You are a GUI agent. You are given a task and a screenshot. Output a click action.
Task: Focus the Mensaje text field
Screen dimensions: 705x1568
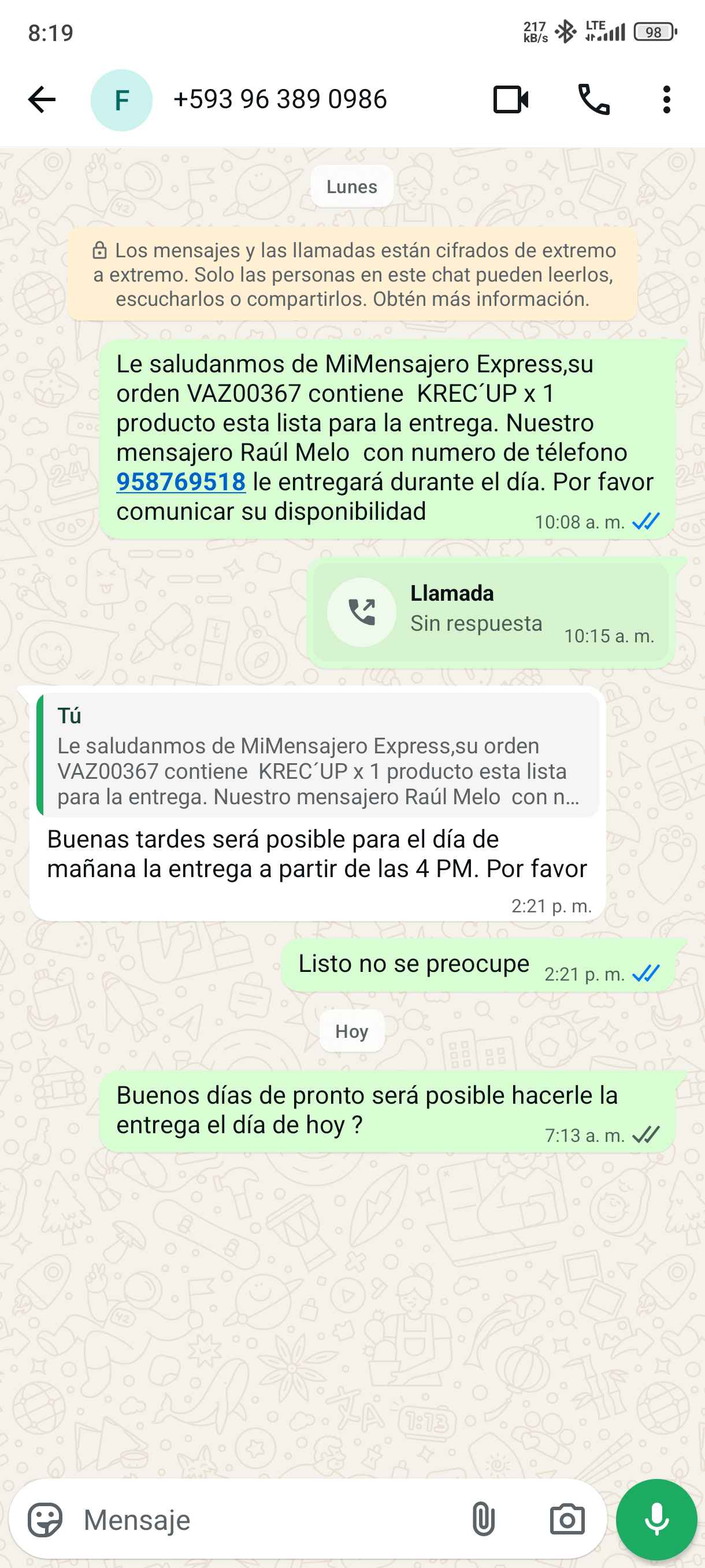click(x=268, y=1520)
